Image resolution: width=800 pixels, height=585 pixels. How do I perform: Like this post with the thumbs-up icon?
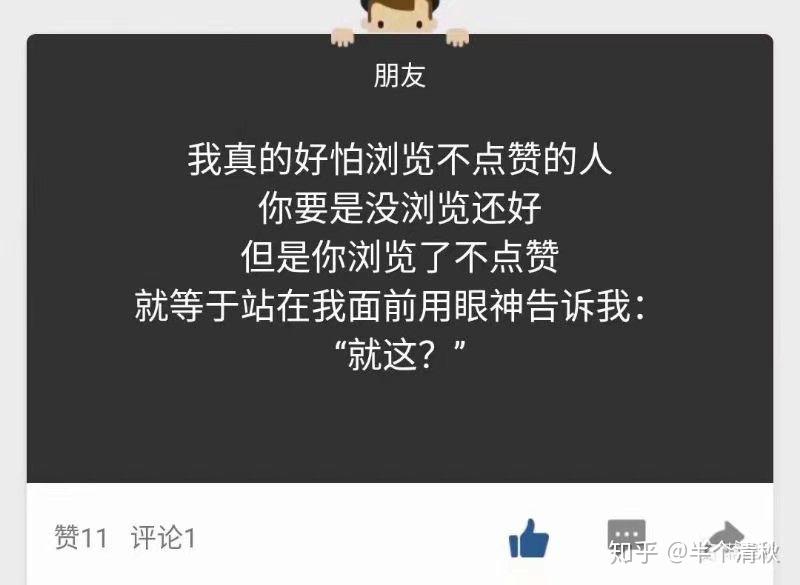point(529,540)
